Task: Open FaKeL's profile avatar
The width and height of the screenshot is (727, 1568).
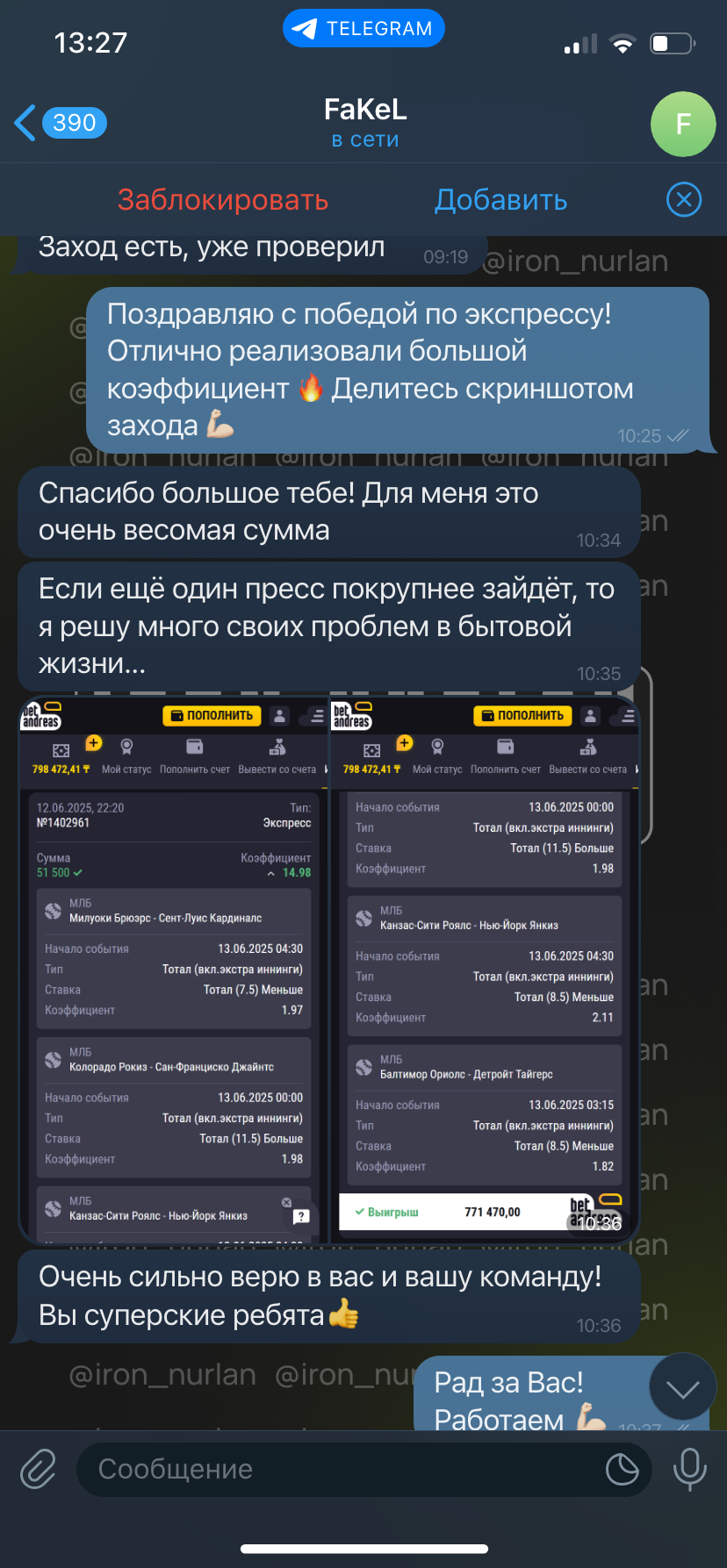Action: tap(683, 124)
